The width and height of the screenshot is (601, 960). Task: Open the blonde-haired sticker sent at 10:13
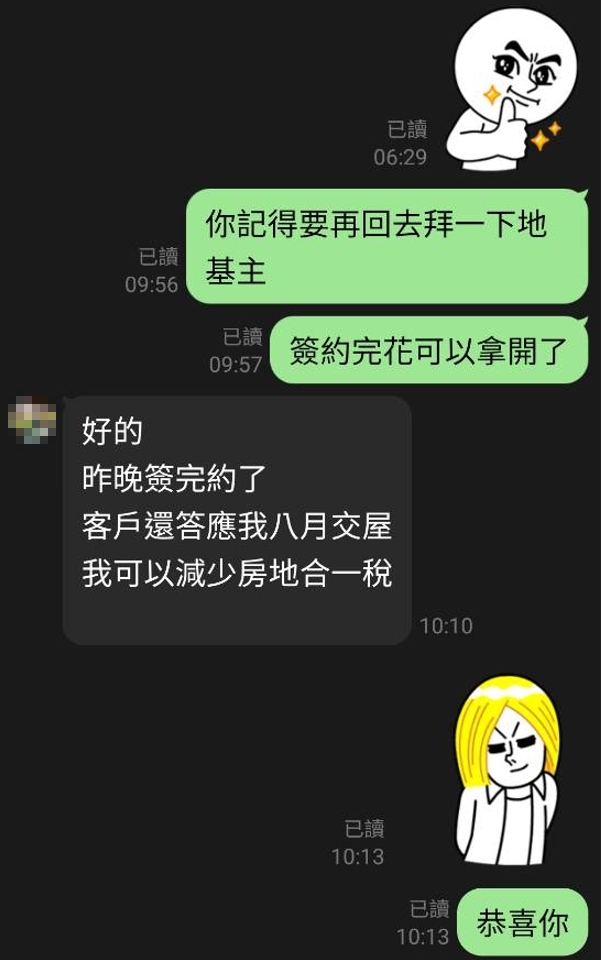pos(505,770)
